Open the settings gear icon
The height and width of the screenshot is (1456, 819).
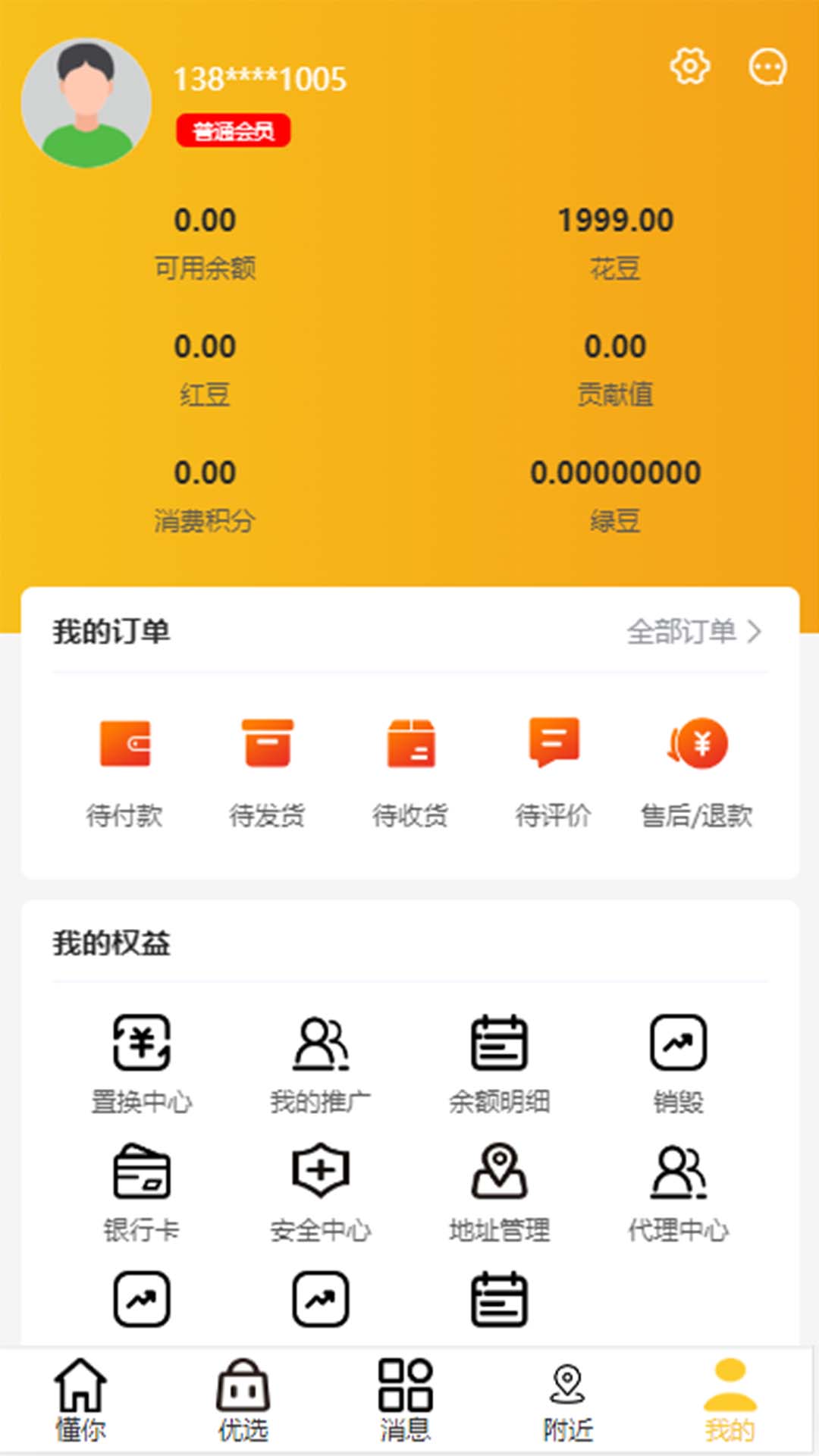pos(690,68)
